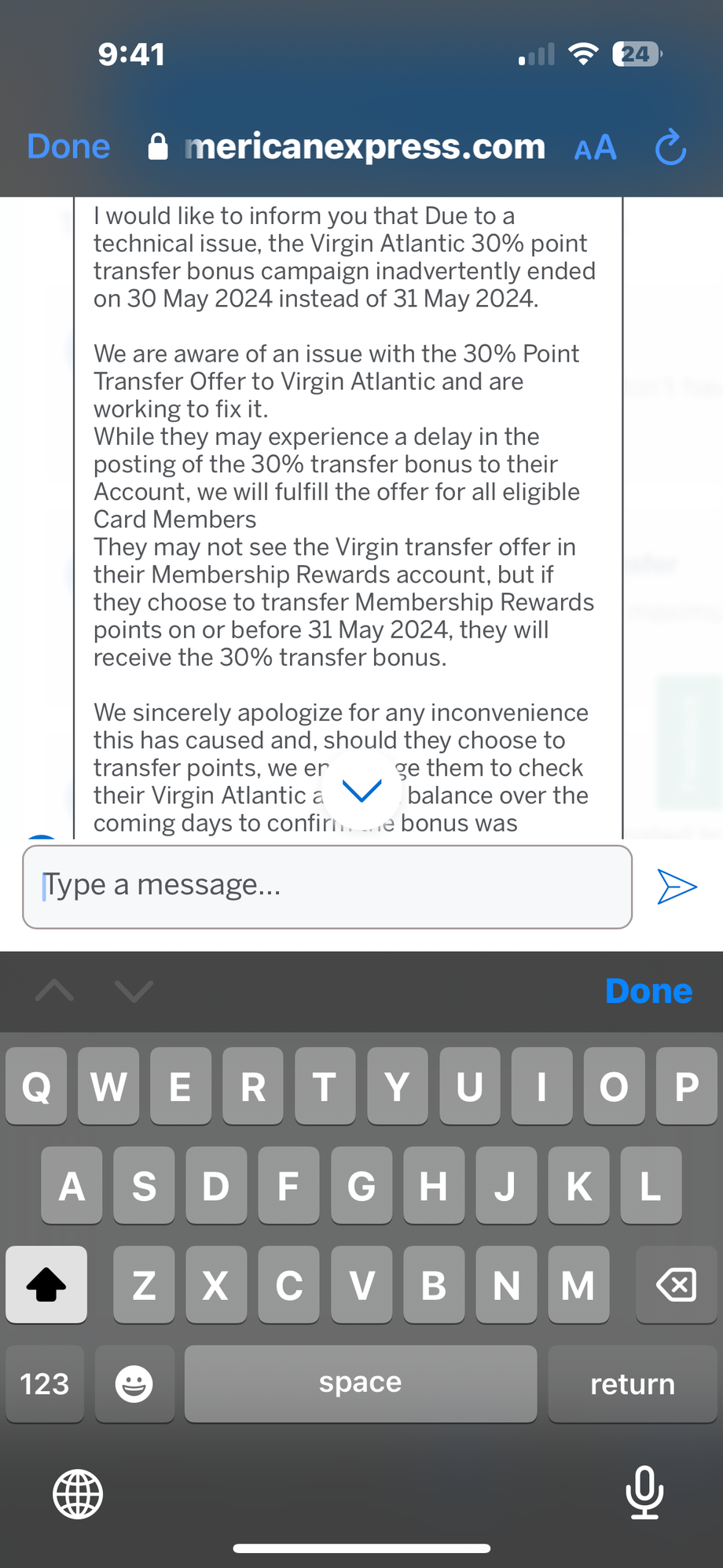Open the AA text size menu

coord(595,148)
